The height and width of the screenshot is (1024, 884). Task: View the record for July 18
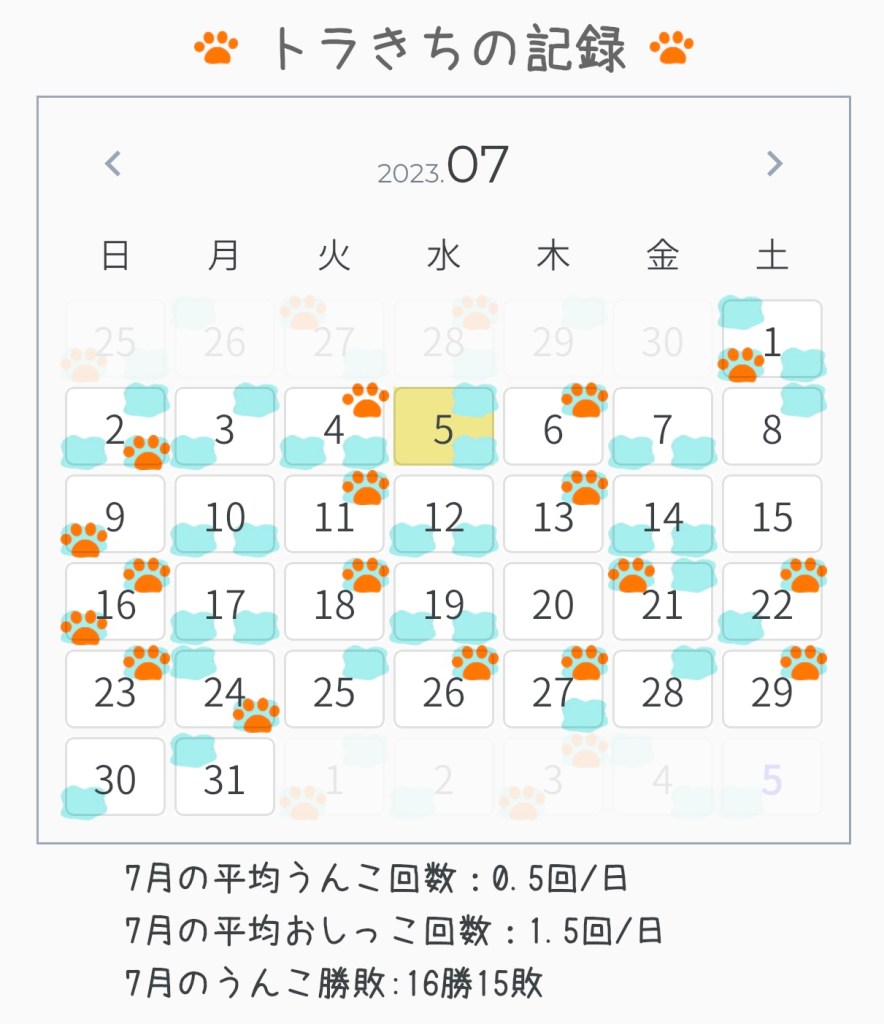click(x=334, y=602)
